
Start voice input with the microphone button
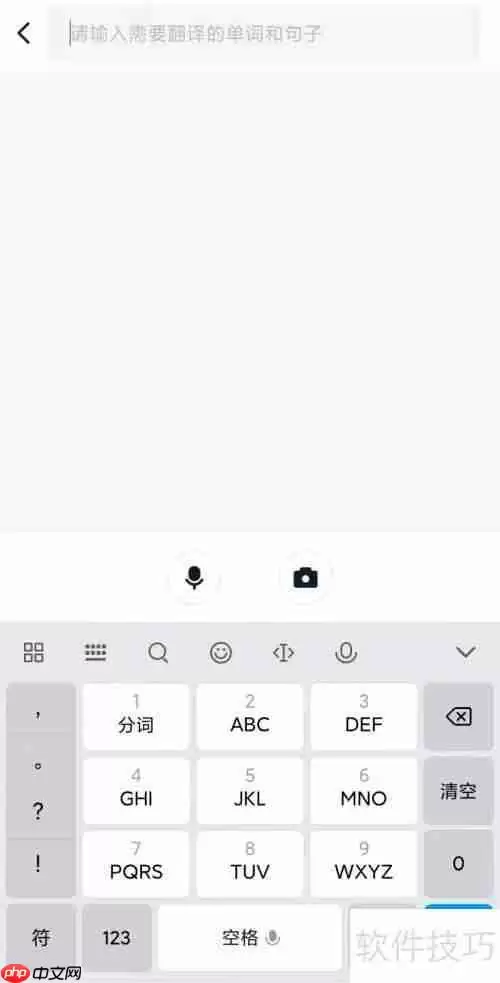pos(194,577)
